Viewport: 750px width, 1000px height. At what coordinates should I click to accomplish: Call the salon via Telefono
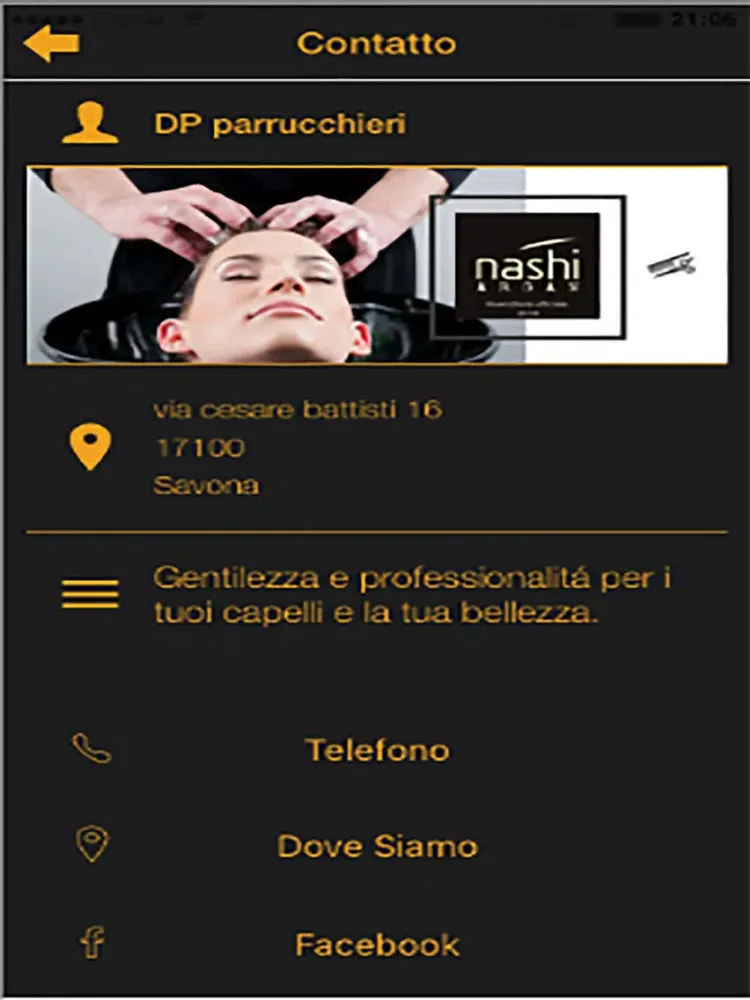(376, 750)
